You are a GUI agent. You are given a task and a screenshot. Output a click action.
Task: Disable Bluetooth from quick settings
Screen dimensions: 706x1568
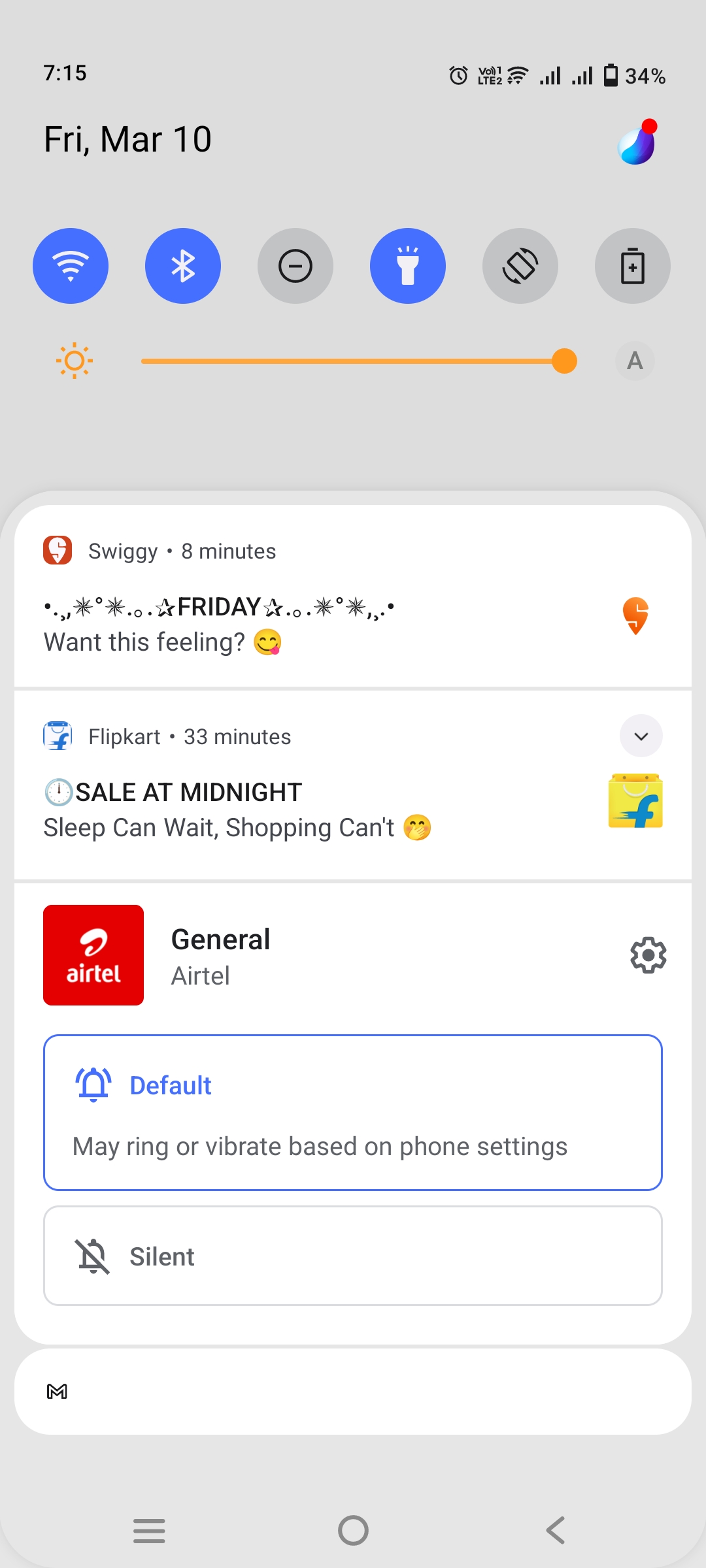(x=183, y=266)
